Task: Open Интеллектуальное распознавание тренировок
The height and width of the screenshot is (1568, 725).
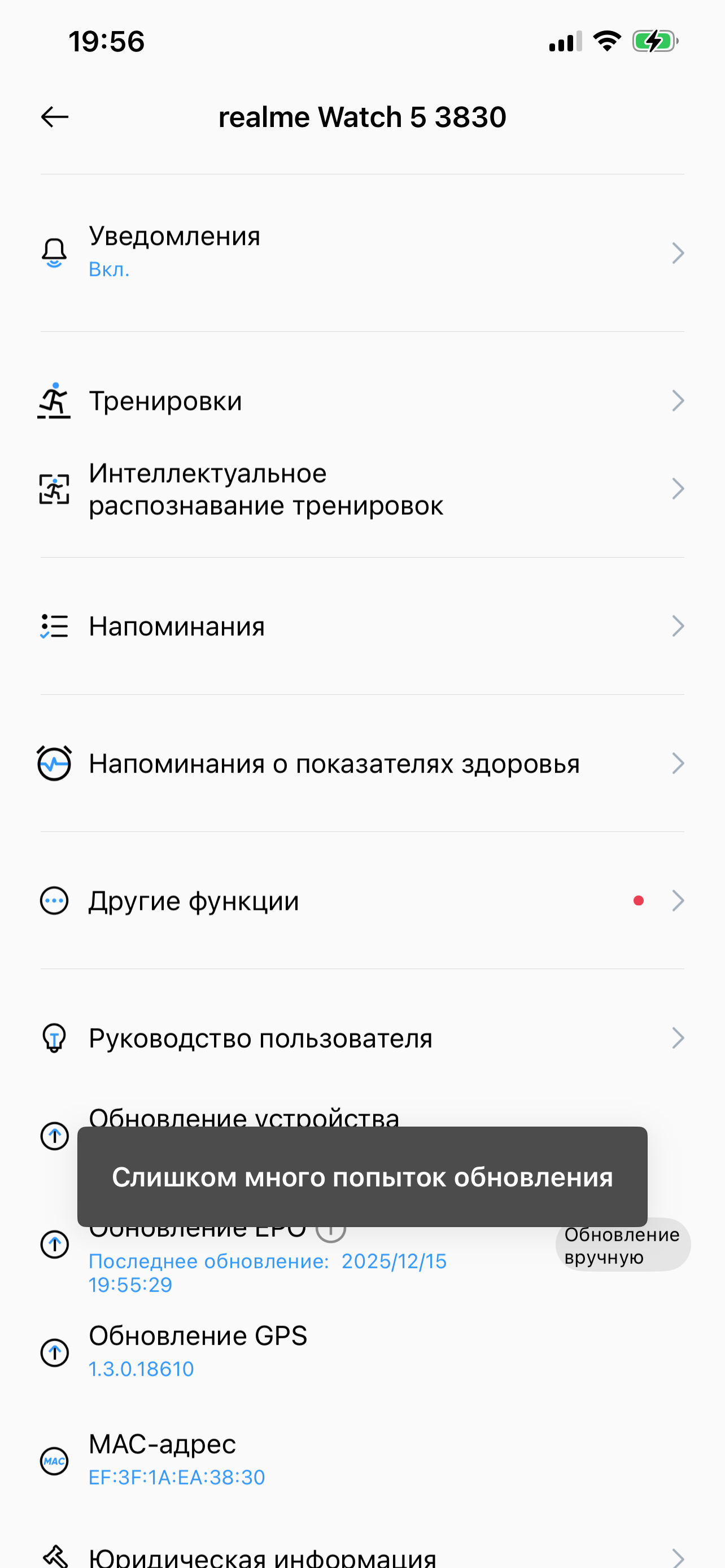Action: pos(361,489)
